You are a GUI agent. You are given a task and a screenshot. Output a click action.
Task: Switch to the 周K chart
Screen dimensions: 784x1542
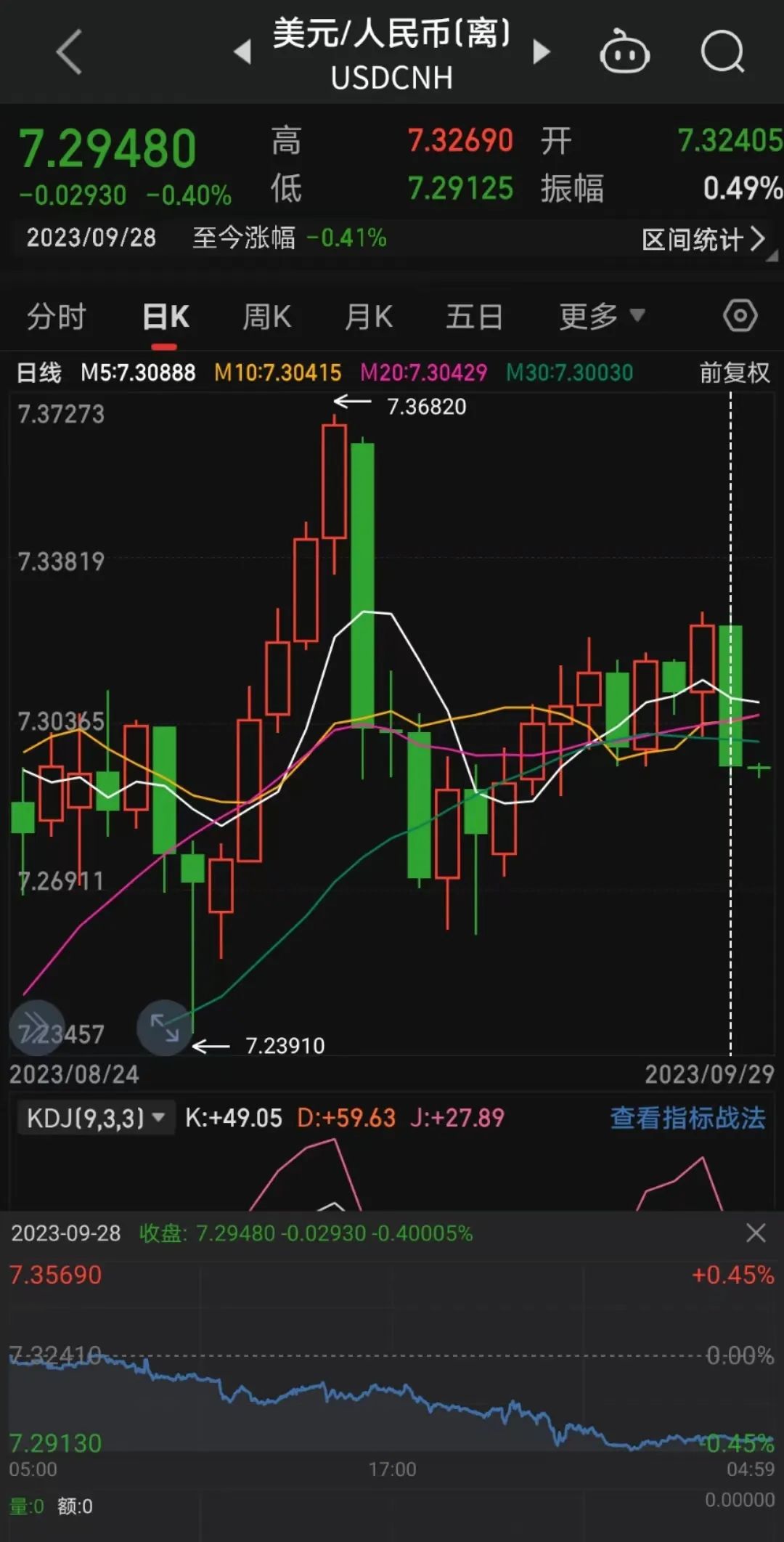tap(266, 317)
